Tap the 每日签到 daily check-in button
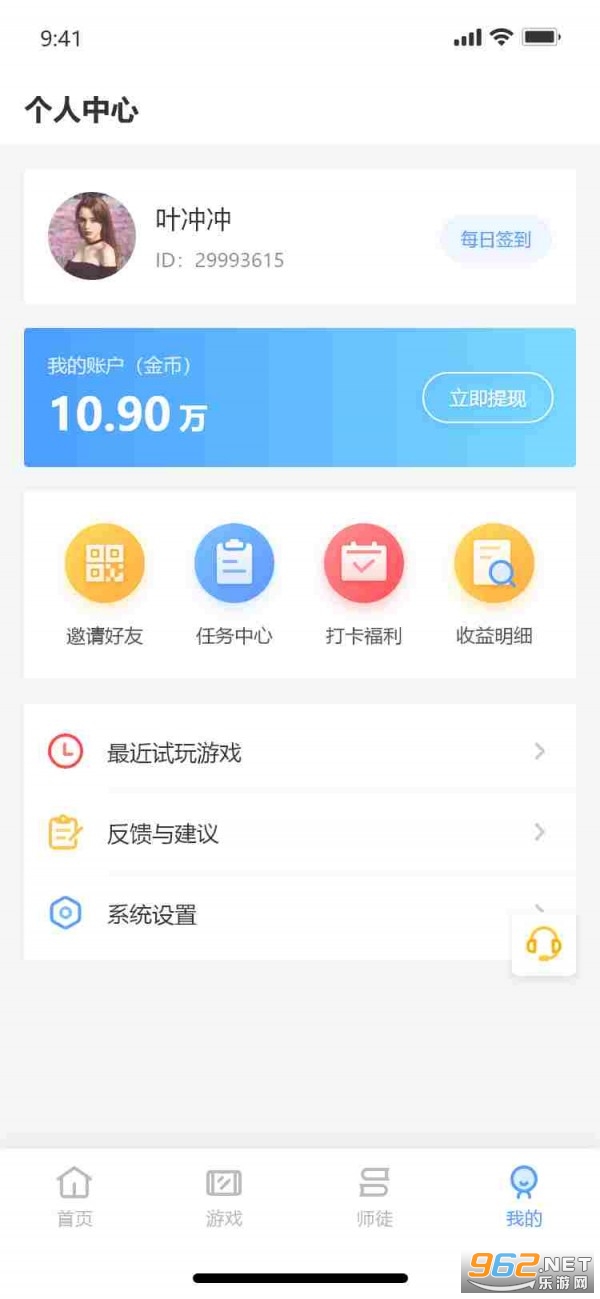The width and height of the screenshot is (600, 1299). point(496,240)
